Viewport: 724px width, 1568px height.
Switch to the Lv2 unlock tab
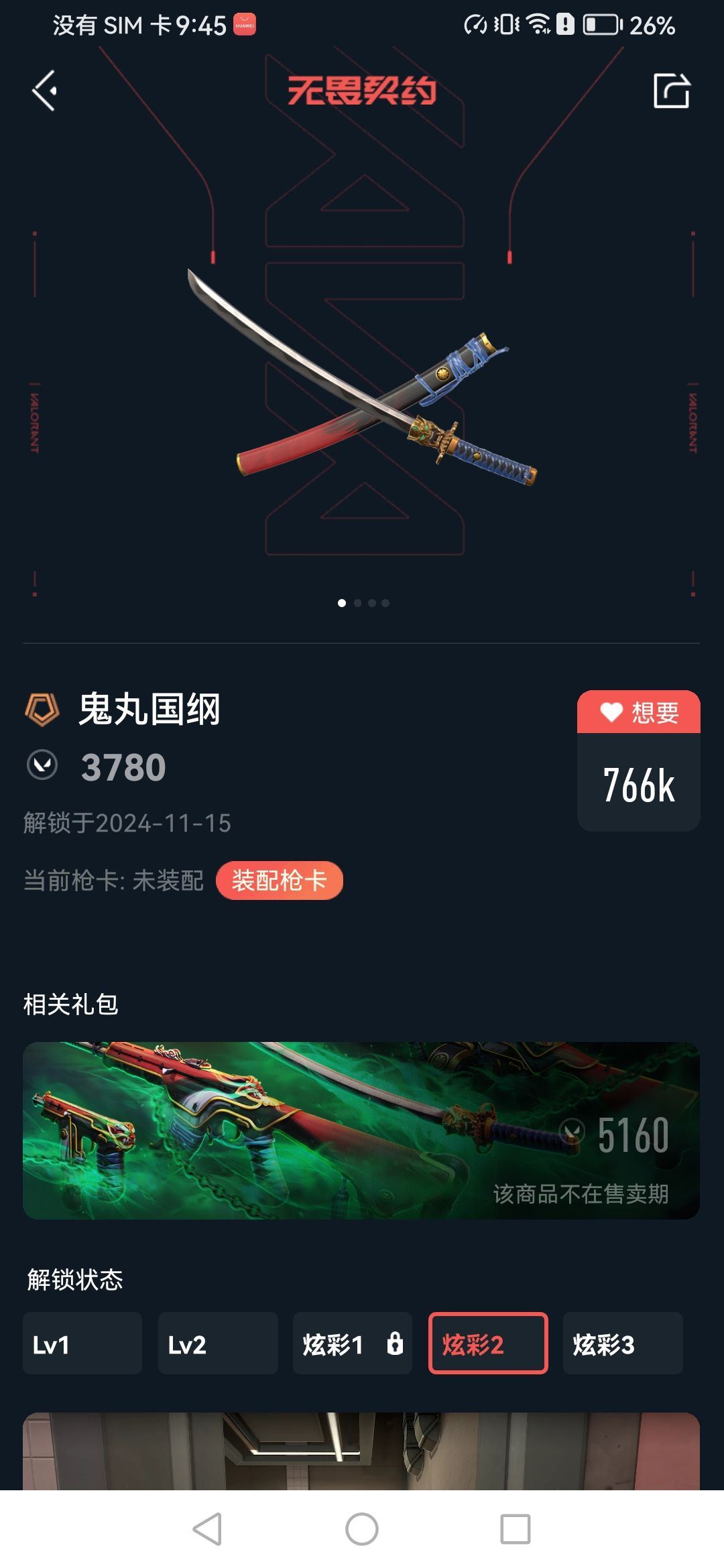coord(217,1344)
